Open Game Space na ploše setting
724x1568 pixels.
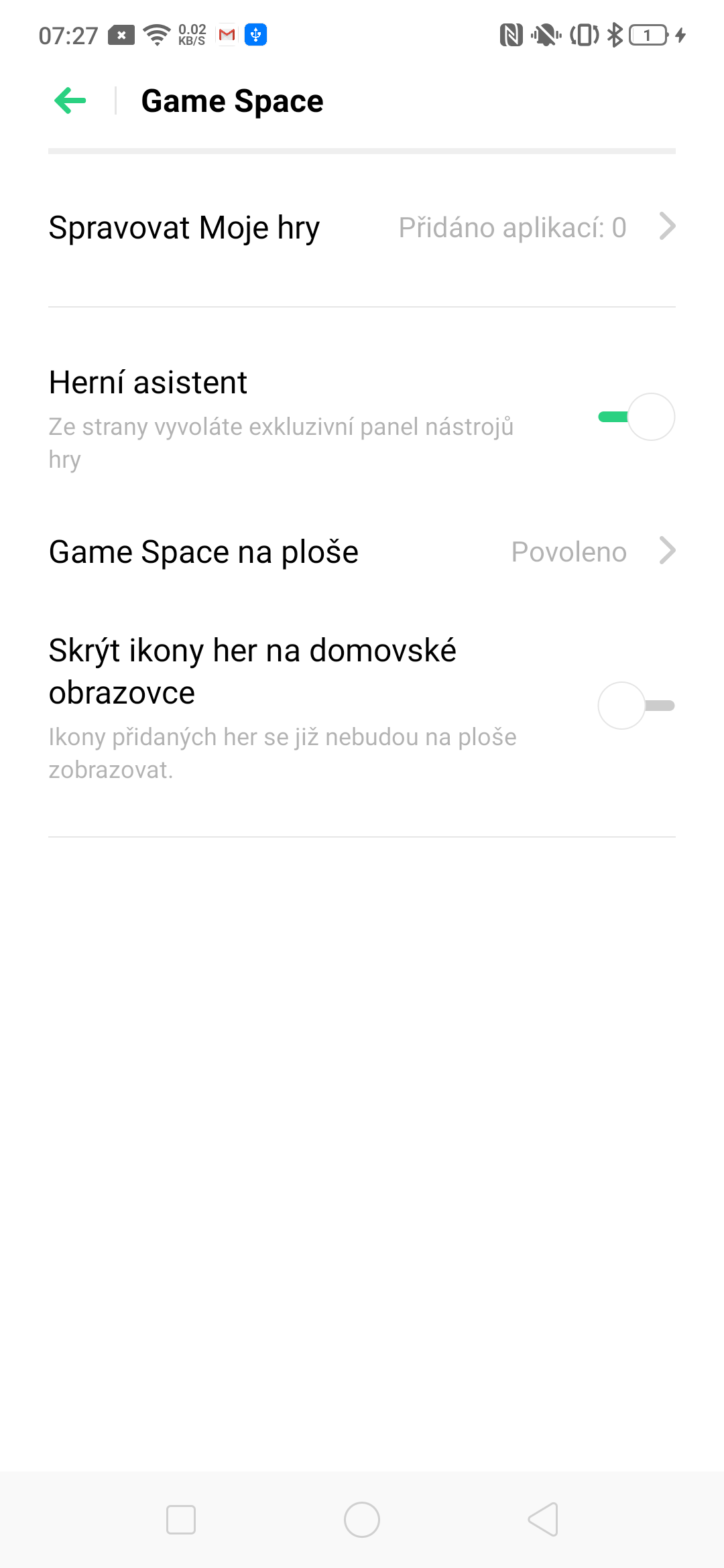click(x=362, y=552)
